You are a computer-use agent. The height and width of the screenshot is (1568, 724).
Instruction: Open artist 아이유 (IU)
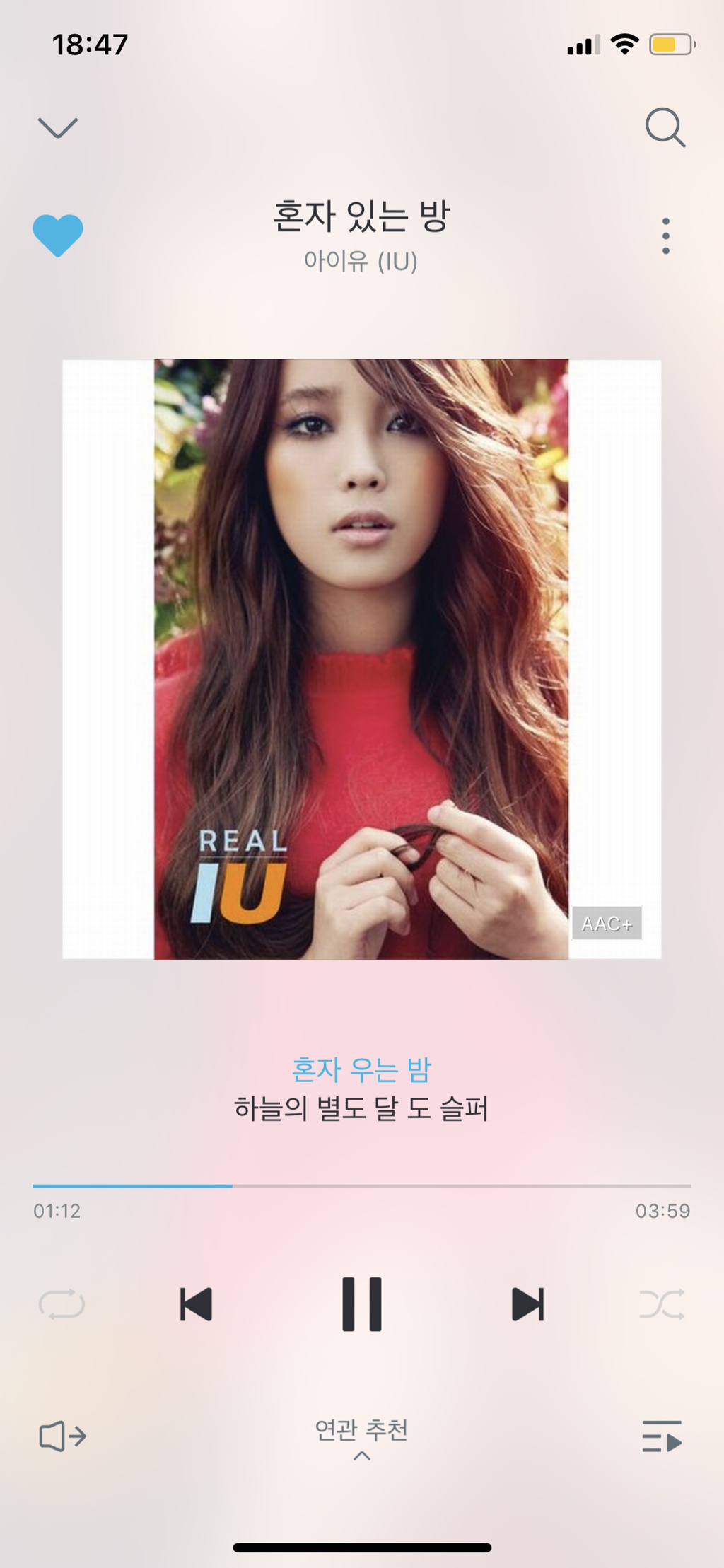[361, 262]
